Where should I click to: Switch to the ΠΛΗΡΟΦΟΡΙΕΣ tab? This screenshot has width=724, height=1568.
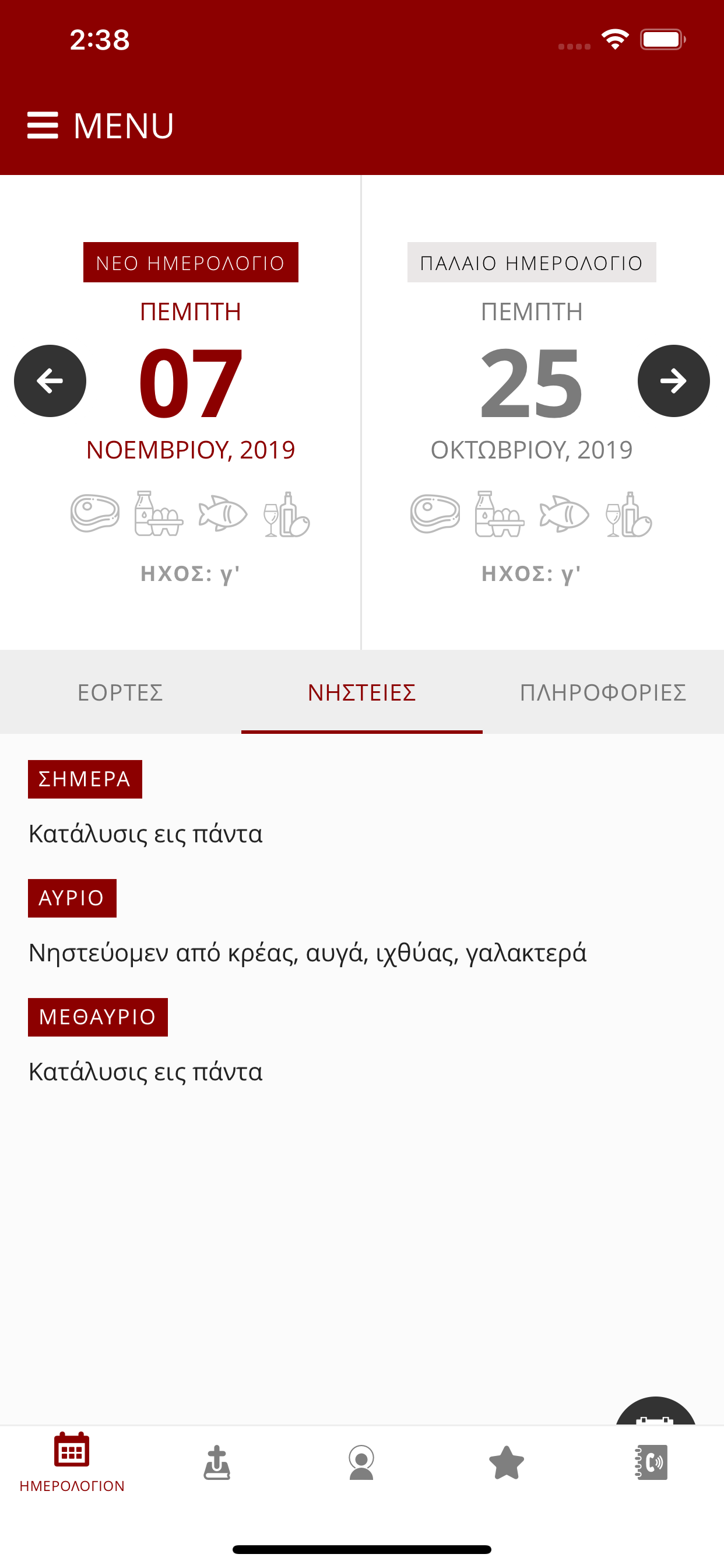click(x=604, y=692)
